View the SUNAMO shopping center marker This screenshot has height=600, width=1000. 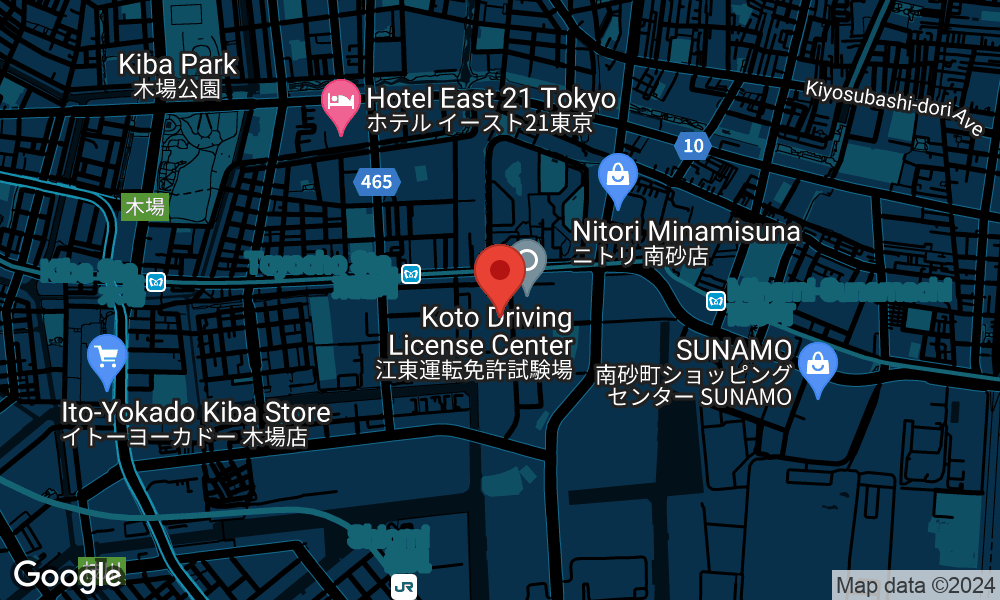(818, 363)
